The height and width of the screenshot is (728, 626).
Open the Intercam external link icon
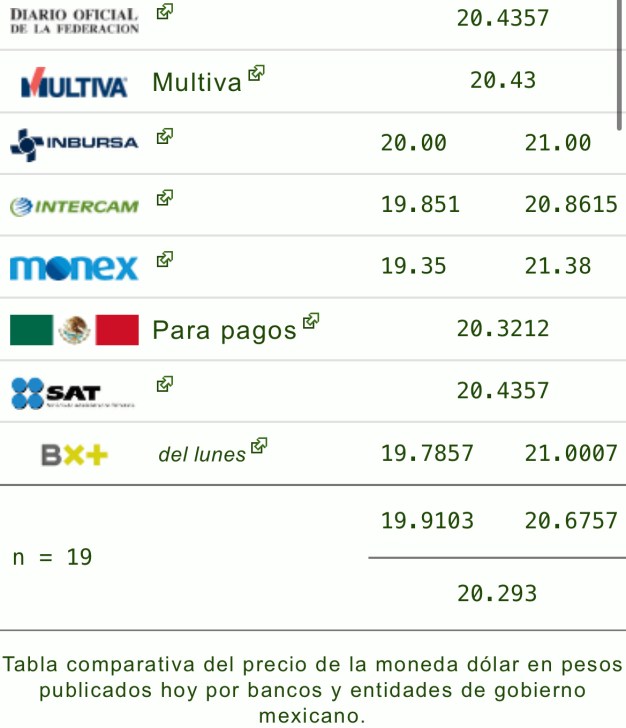click(165, 198)
